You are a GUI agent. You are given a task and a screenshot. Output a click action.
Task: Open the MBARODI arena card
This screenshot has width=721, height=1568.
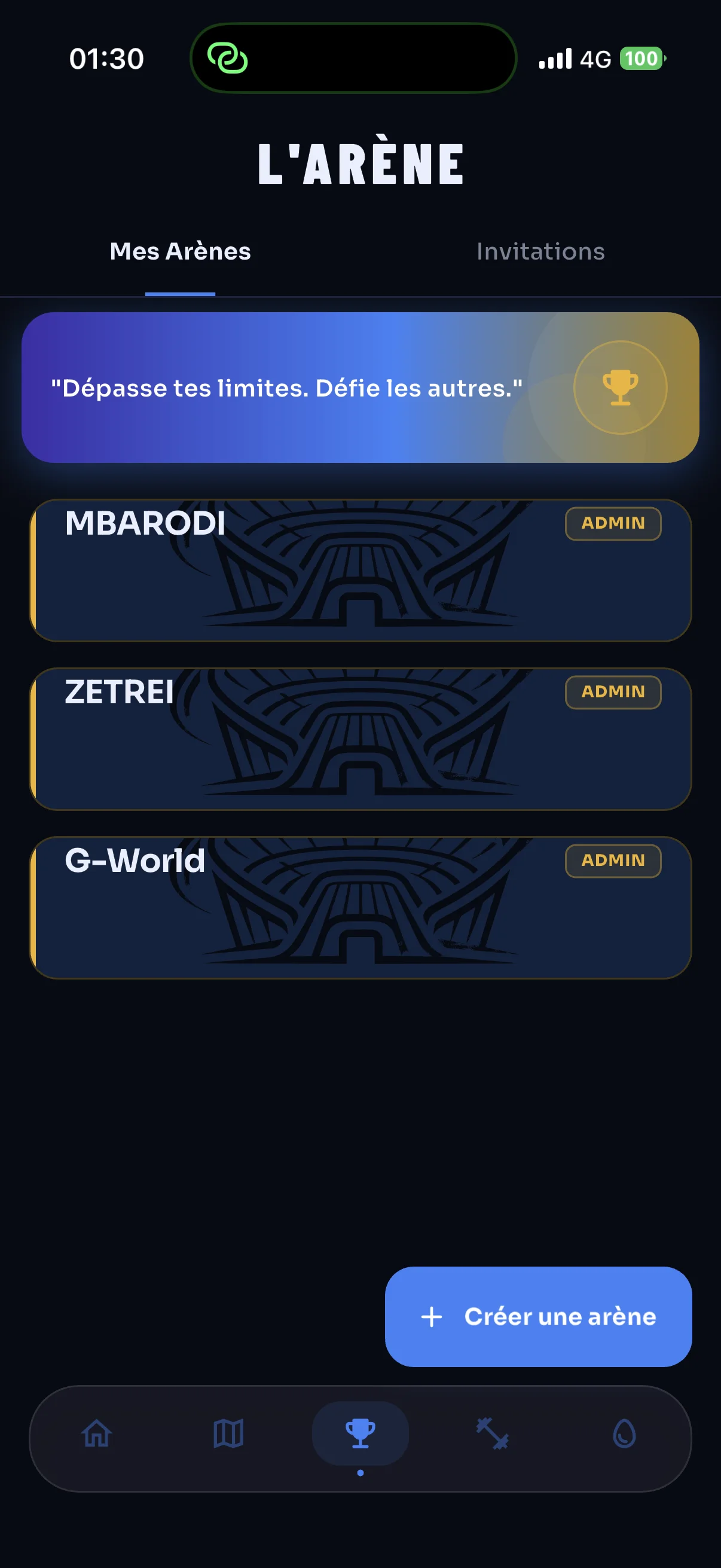pos(360,569)
